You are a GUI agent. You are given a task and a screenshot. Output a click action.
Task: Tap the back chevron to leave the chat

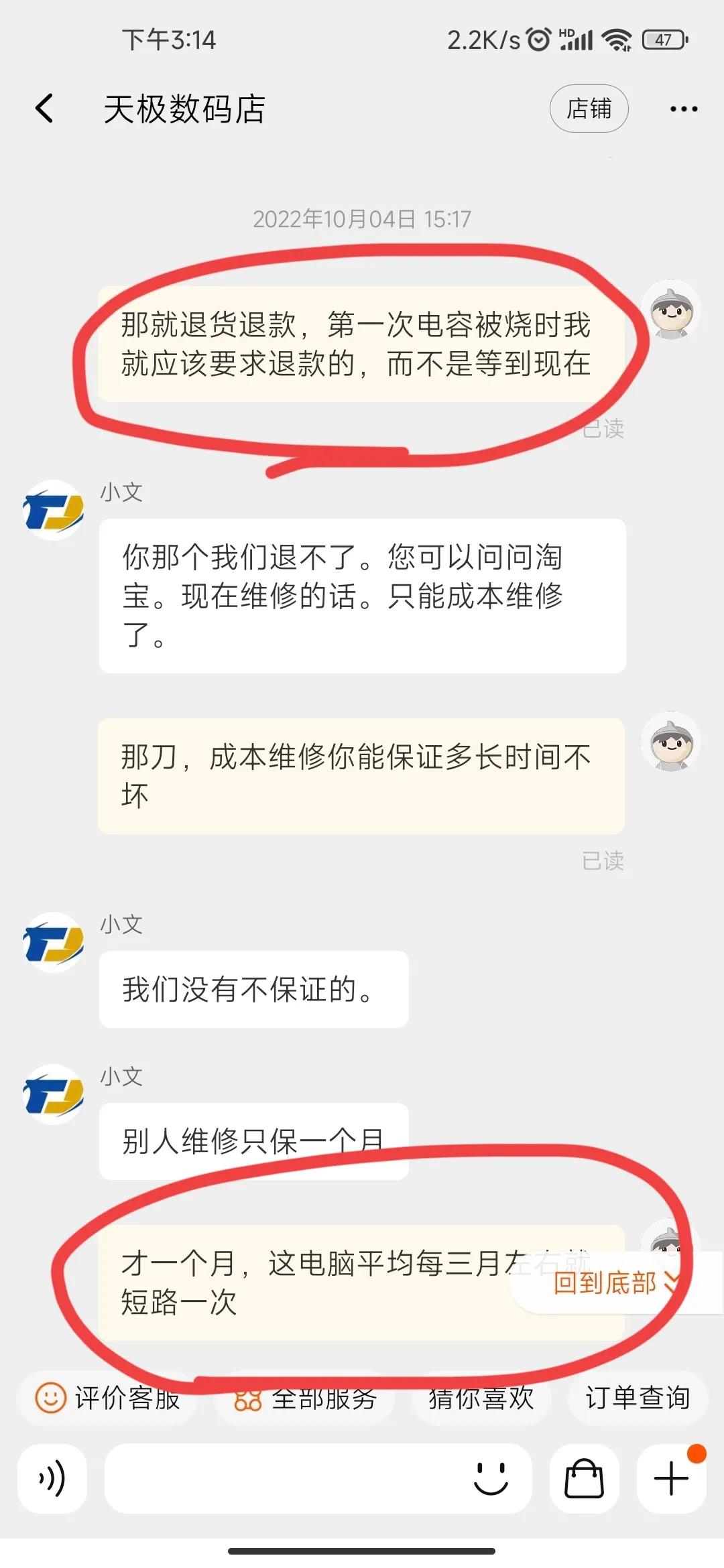click(43, 109)
